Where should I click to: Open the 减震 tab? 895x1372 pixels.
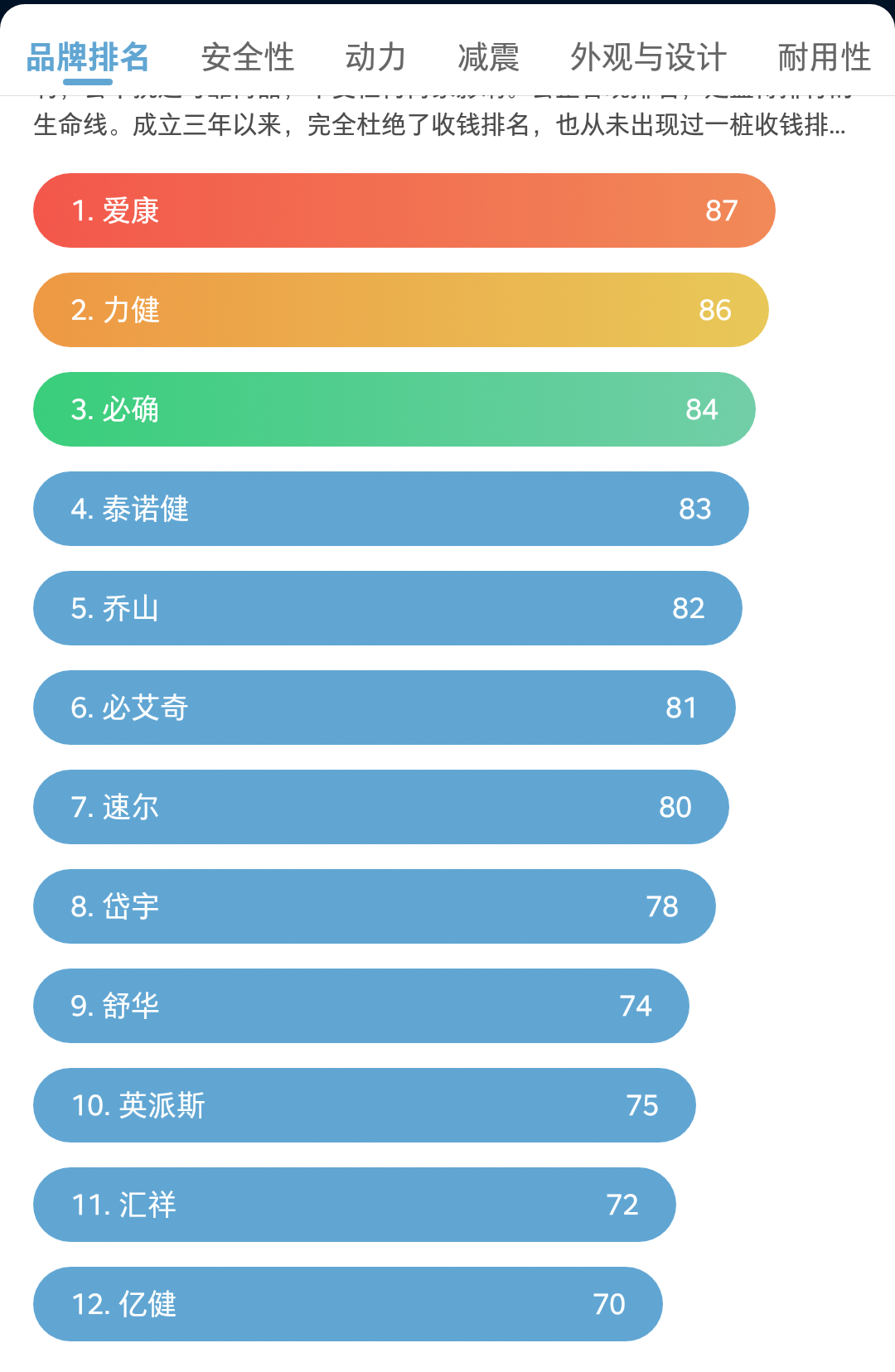point(488,58)
